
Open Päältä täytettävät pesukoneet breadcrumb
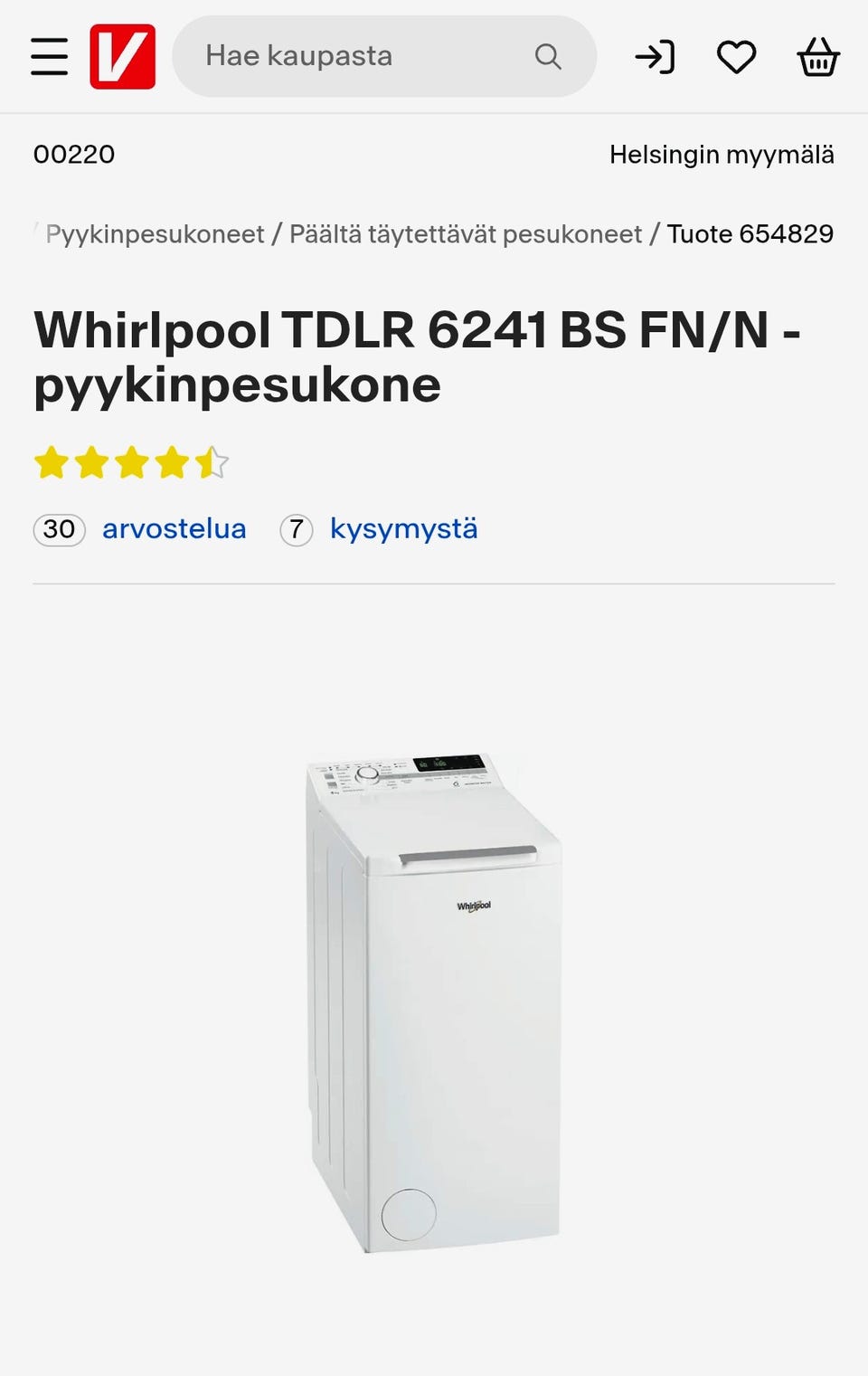(x=465, y=234)
